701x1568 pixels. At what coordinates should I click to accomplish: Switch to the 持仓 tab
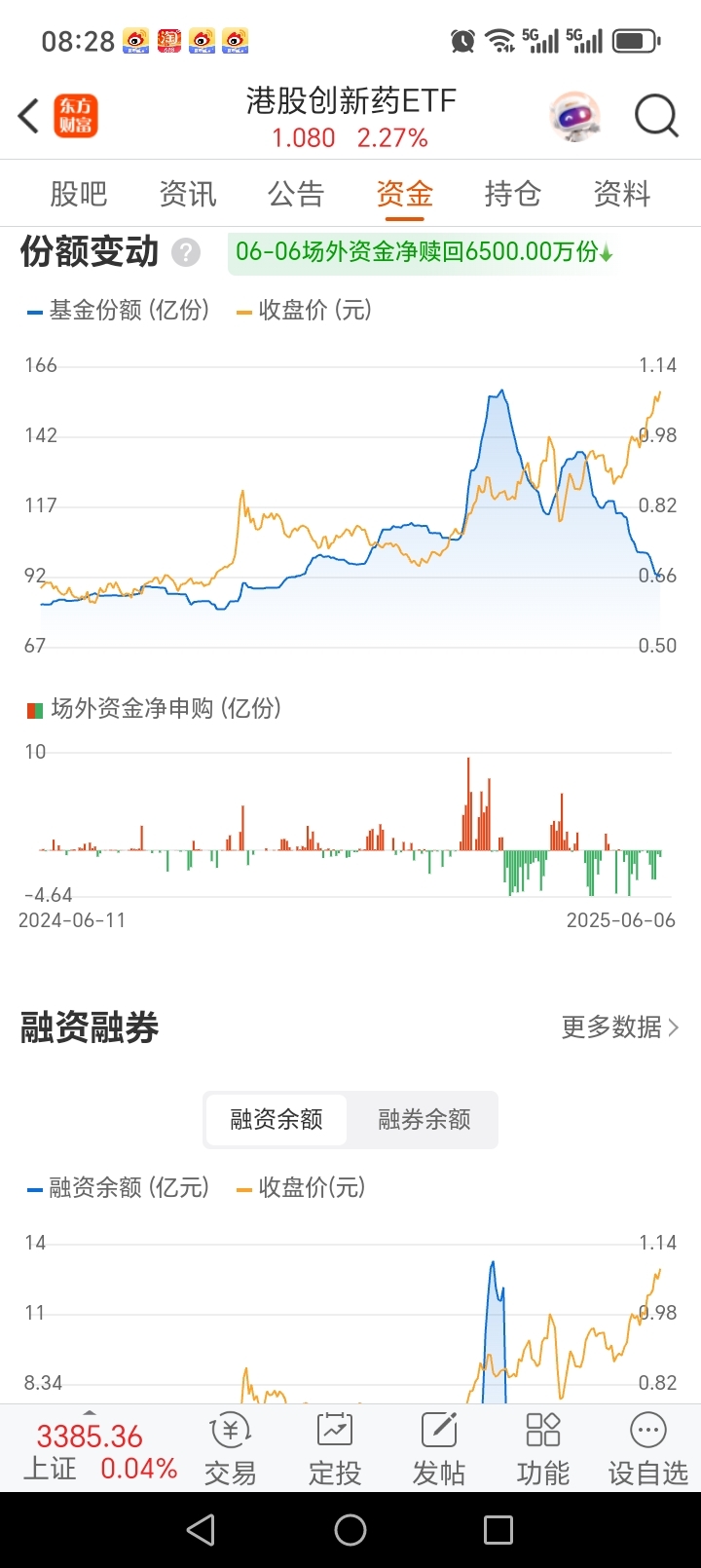point(512,194)
